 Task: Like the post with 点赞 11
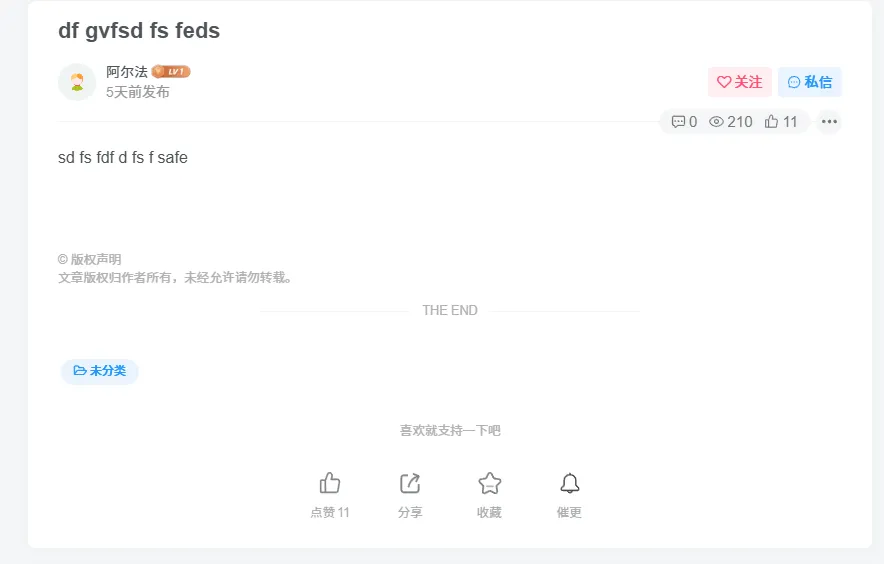click(x=330, y=494)
